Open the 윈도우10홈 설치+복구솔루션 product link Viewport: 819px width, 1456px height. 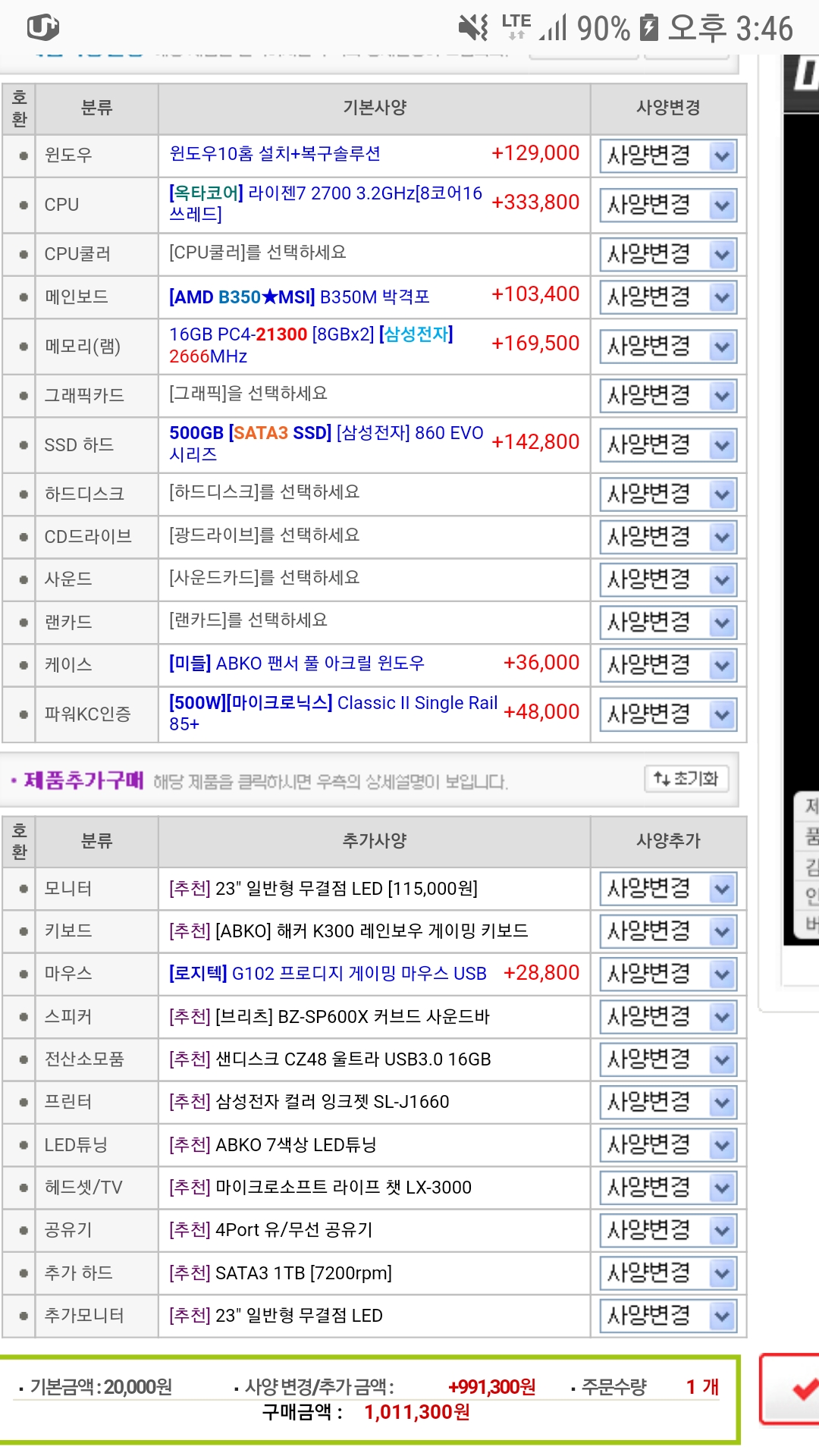click(x=275, y=154)
